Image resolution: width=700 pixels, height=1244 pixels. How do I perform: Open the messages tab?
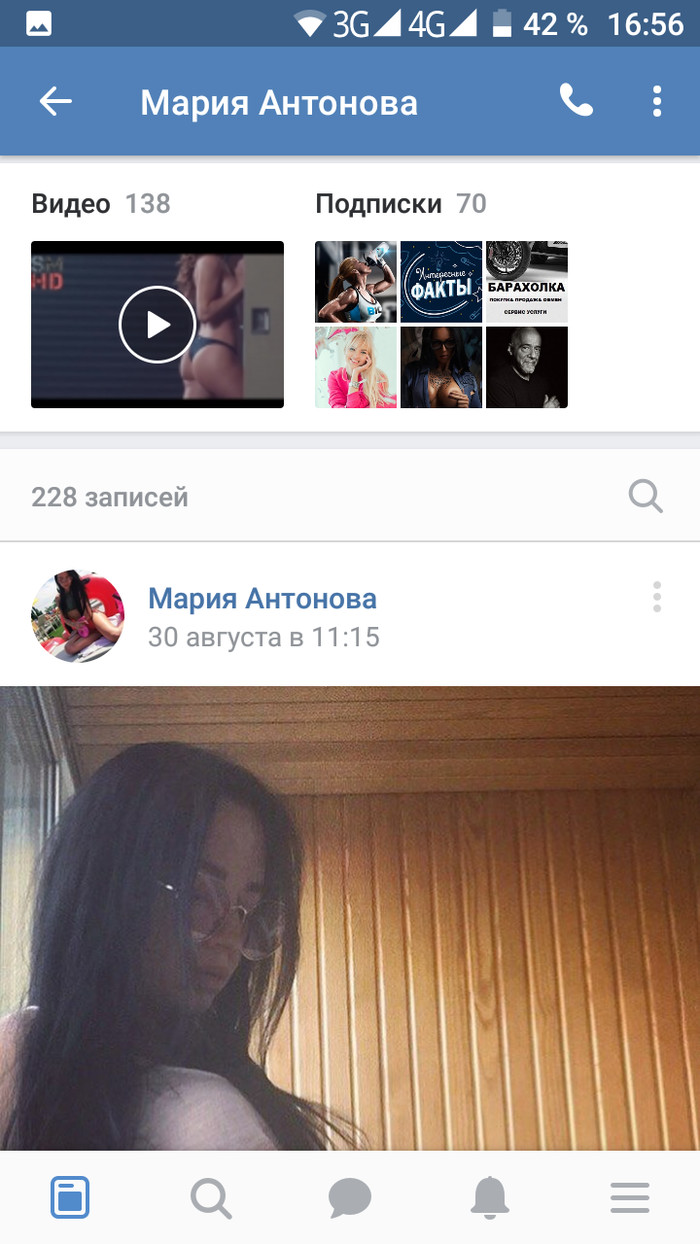pos(350,1197)
